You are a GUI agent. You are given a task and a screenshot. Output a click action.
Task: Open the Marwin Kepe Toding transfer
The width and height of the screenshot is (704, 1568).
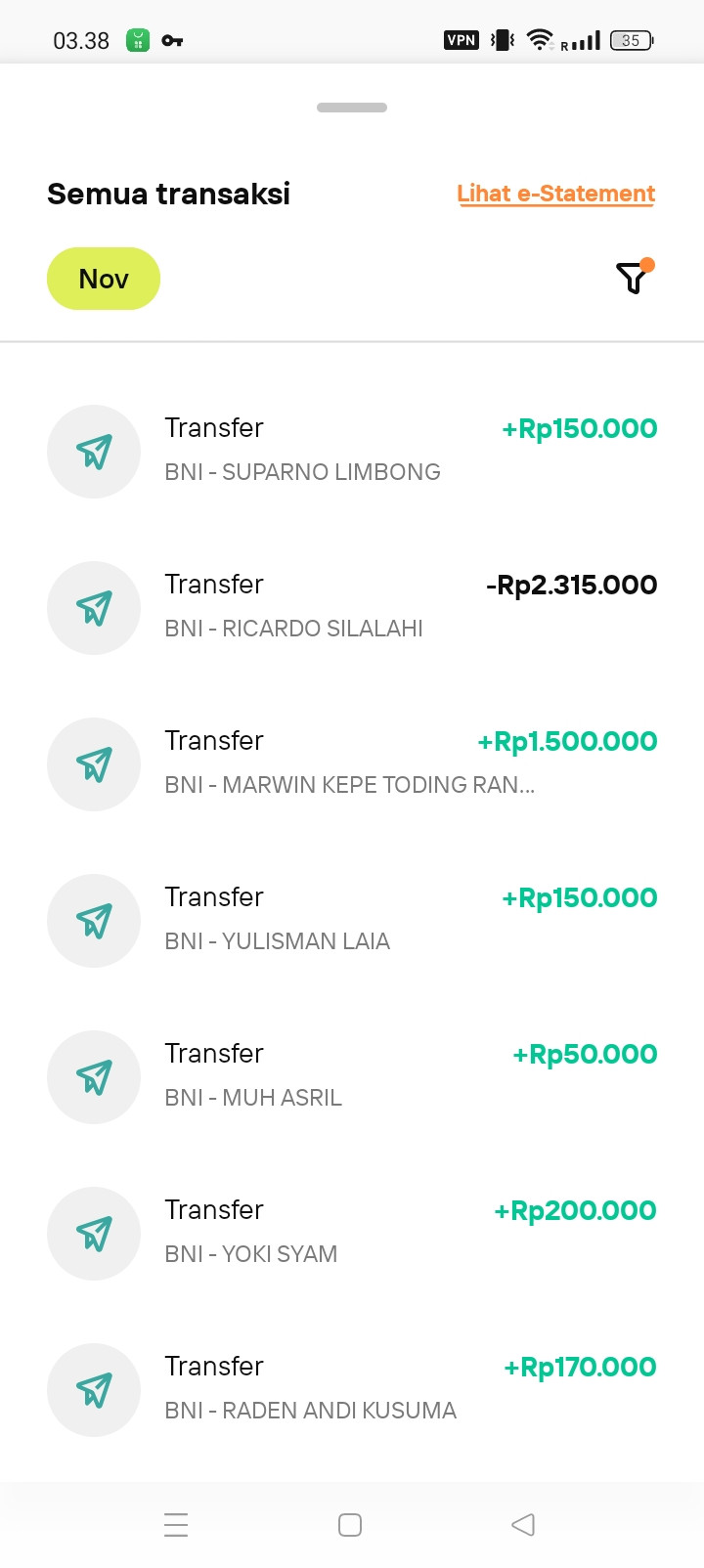pyautogui.click(x=352, y=763)
